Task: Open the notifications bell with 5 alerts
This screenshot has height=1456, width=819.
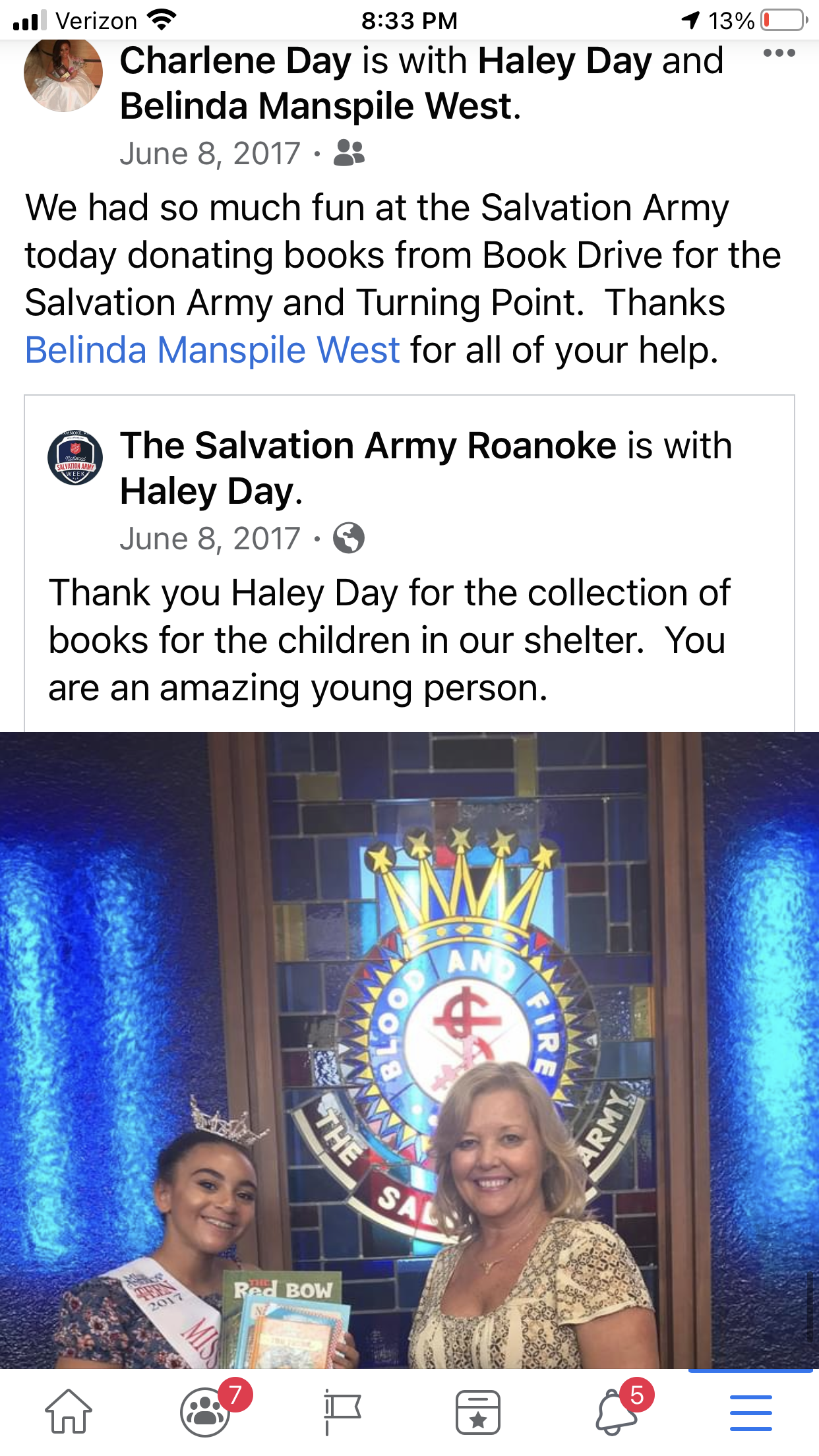Action: pos(616,1411)
